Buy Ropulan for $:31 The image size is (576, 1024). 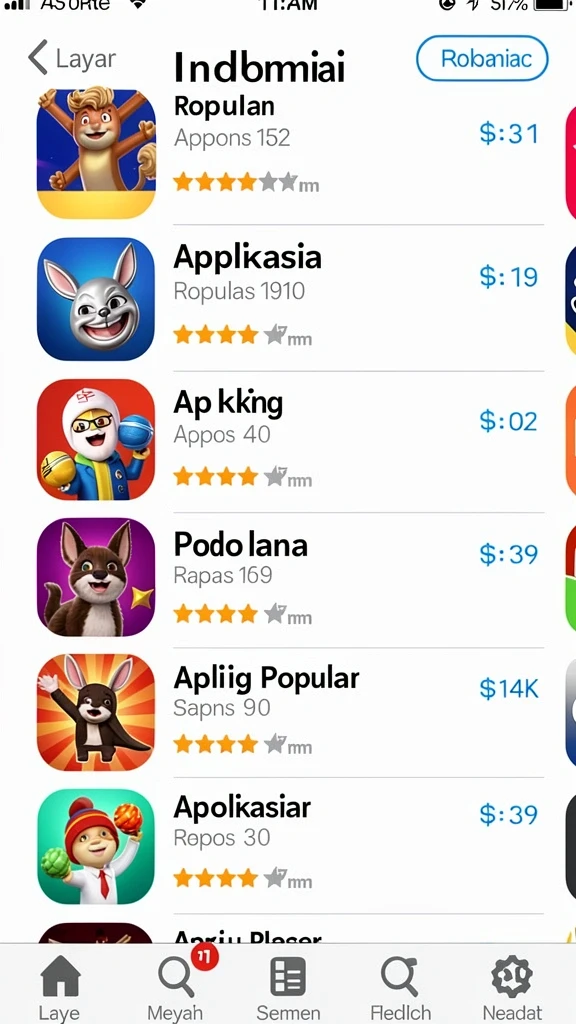coord(509,134)
